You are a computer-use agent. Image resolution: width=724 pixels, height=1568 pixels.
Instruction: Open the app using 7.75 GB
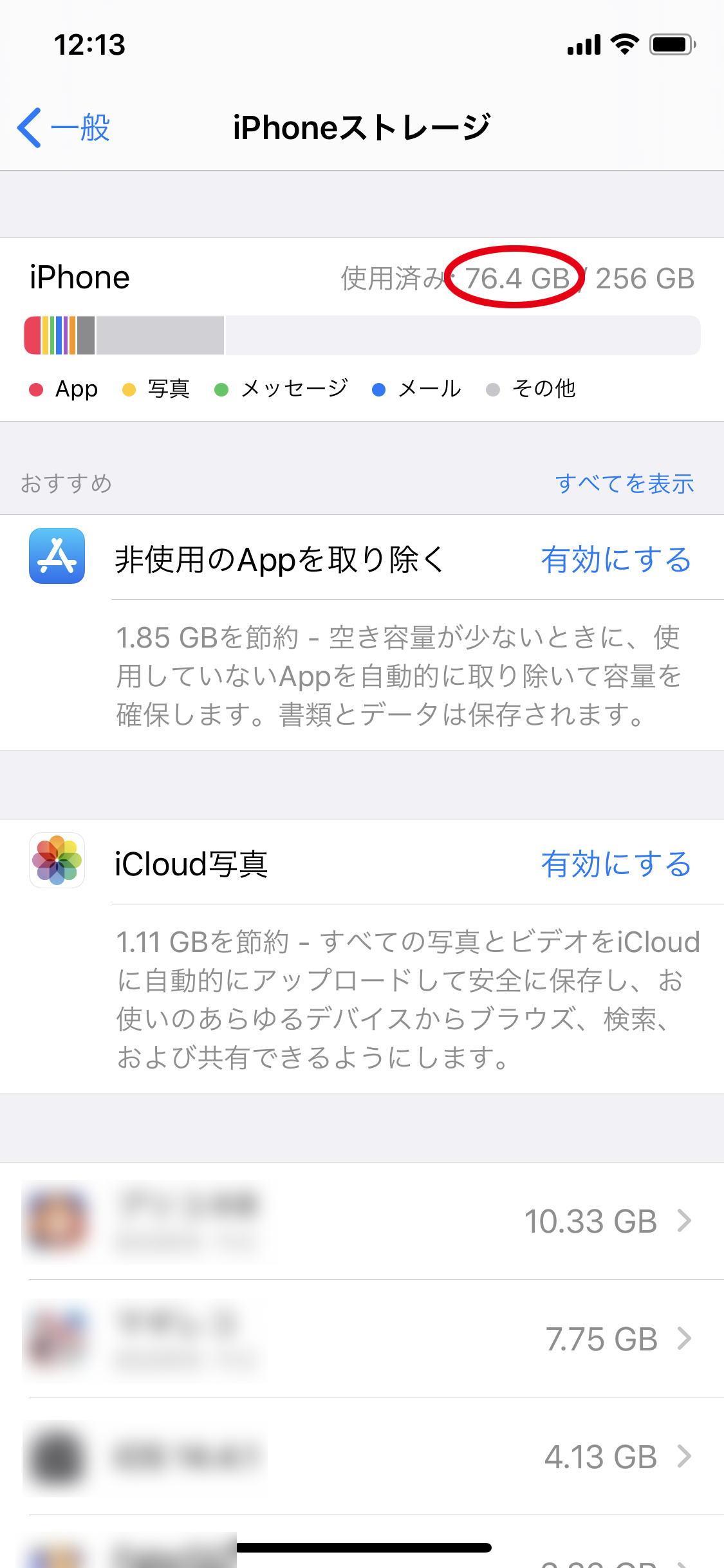point(362,1339)
